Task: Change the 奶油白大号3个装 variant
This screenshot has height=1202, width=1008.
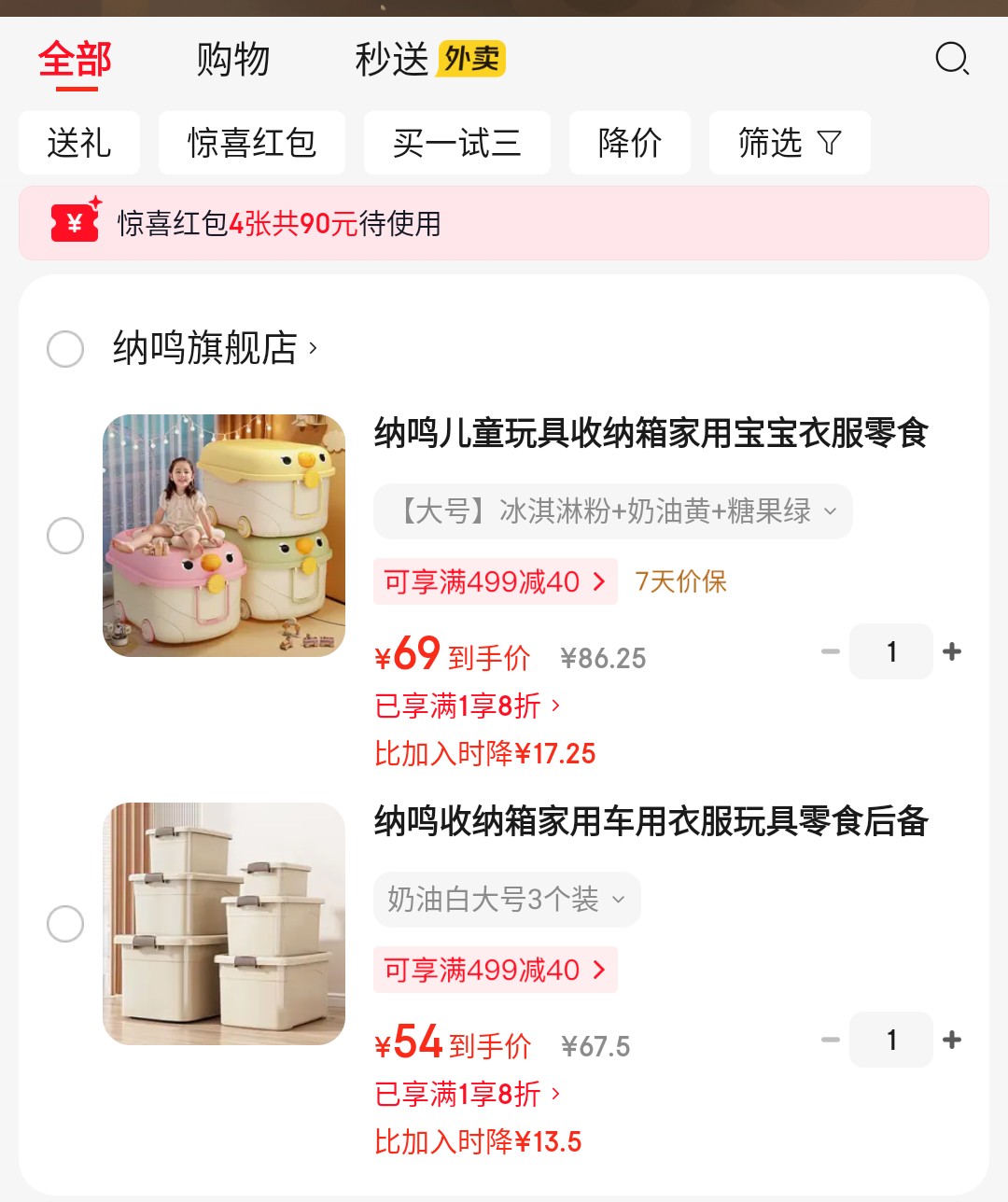Action: pos(507,900)
